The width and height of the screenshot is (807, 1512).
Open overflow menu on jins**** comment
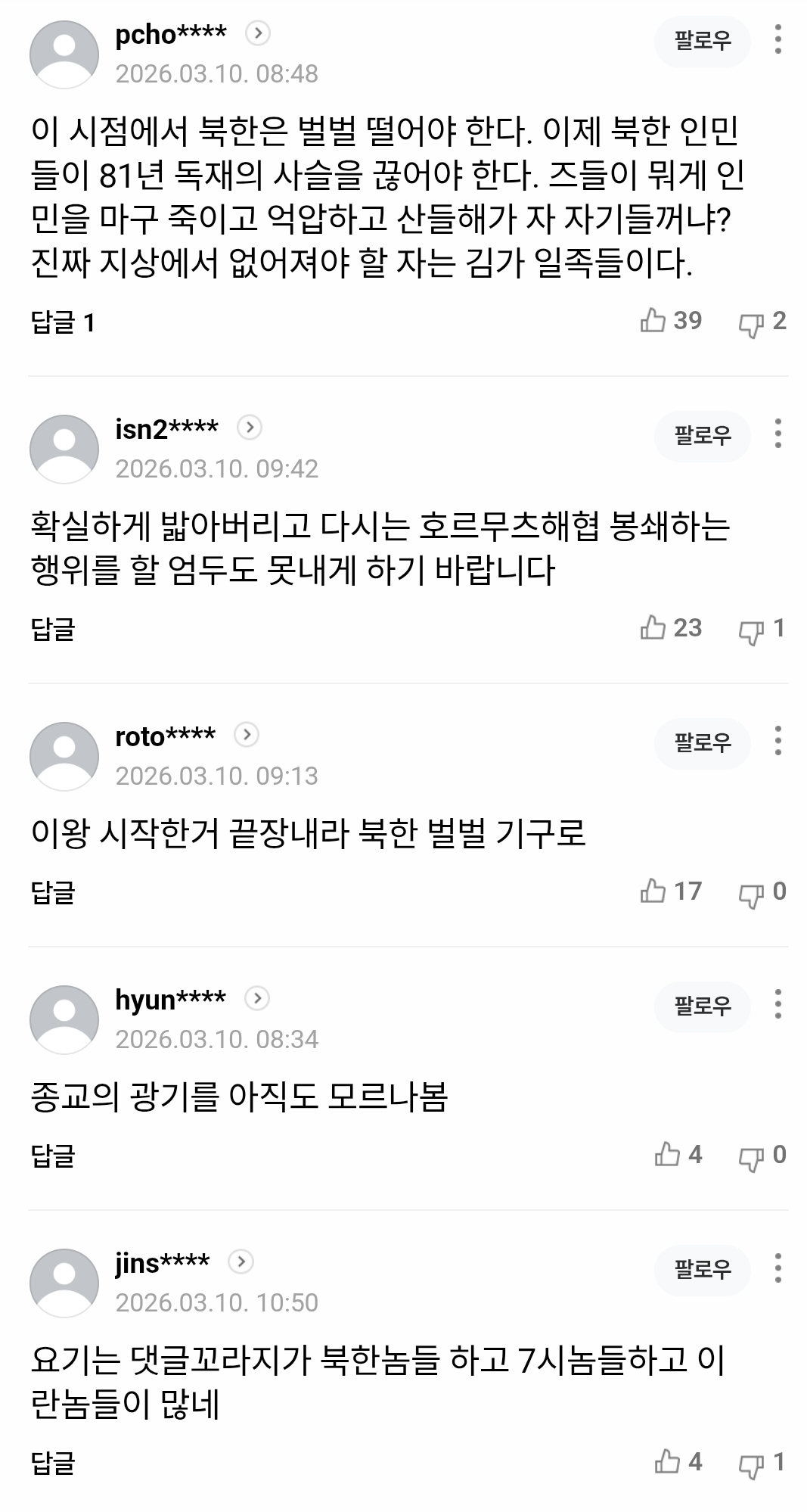[778, 1268]
